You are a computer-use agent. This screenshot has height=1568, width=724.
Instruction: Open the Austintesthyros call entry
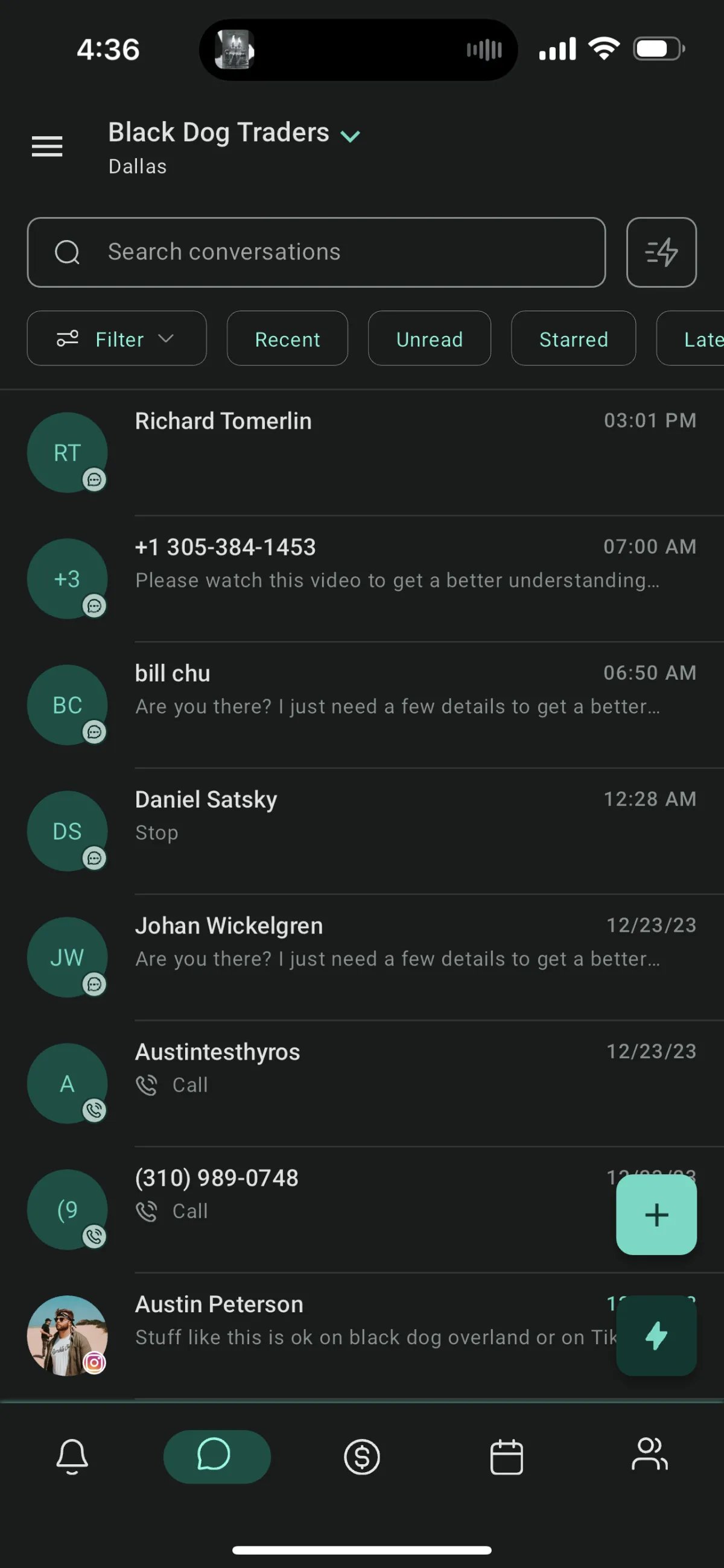pos(361,1084)
